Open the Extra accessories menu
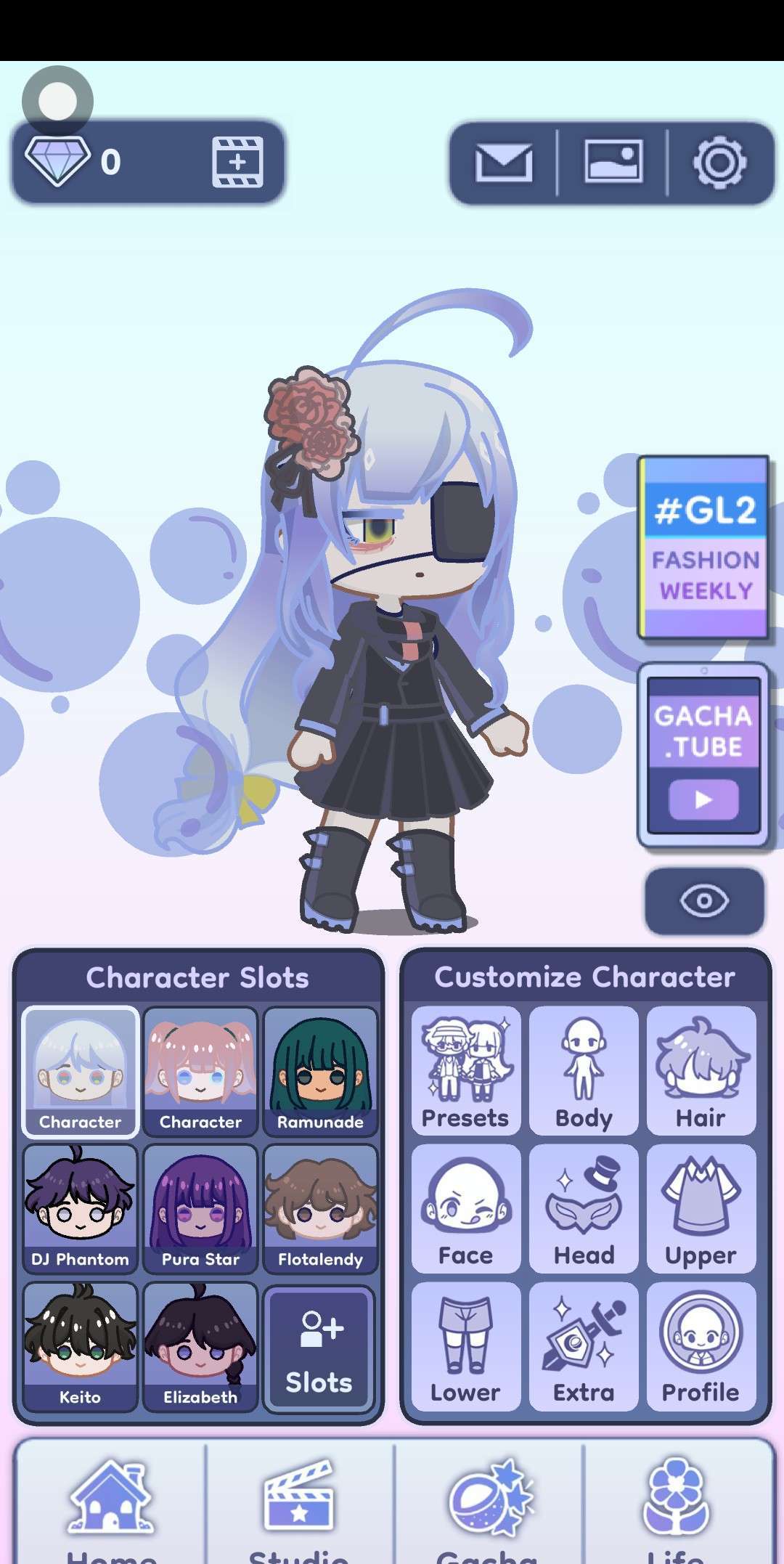784x1564 pixels. tap(584, 1346)
